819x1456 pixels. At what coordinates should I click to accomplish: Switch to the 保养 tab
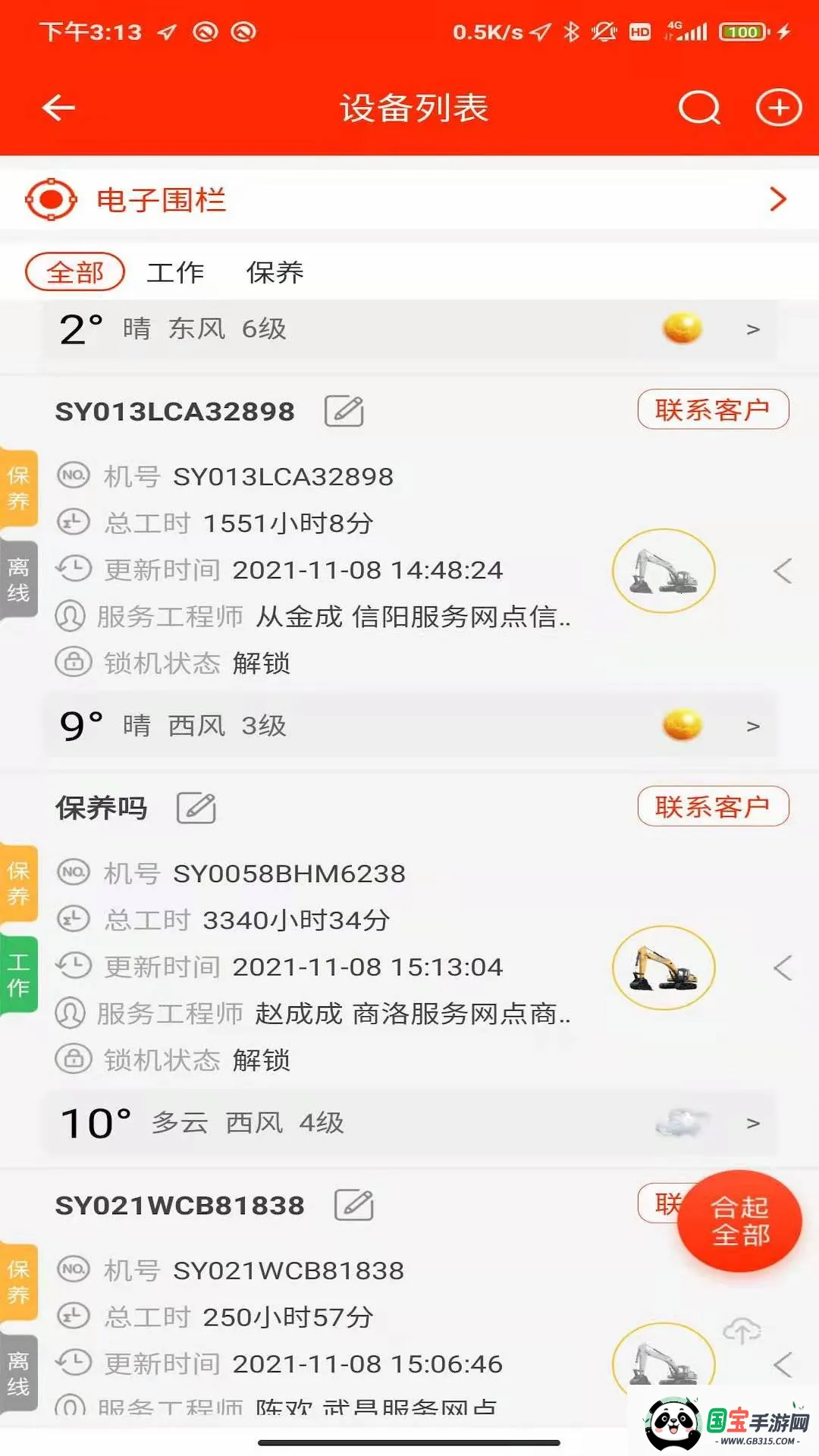click(275, 272)
